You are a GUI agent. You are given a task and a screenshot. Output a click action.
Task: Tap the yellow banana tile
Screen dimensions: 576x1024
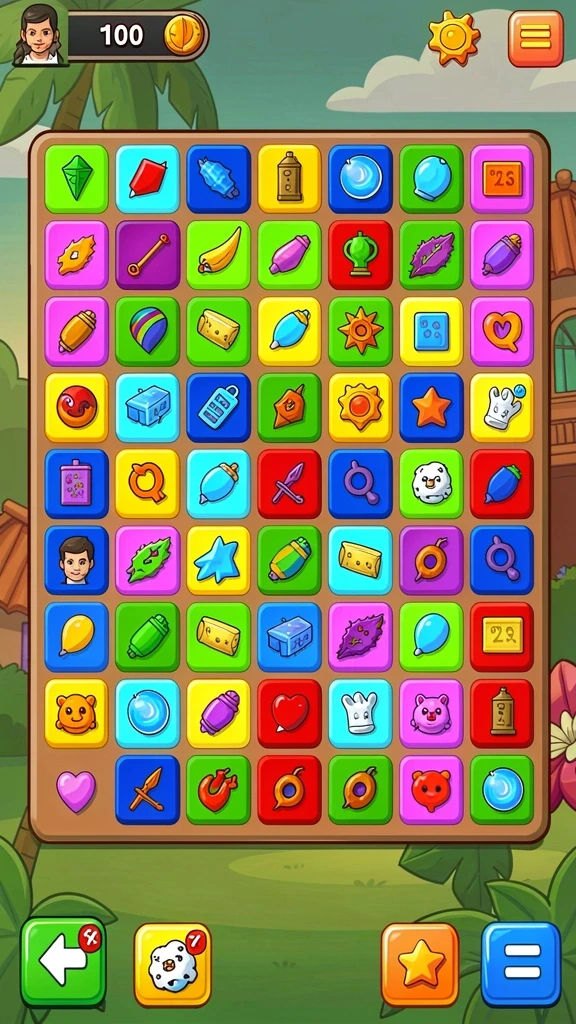pyautogui.click(x=219, y=255)
